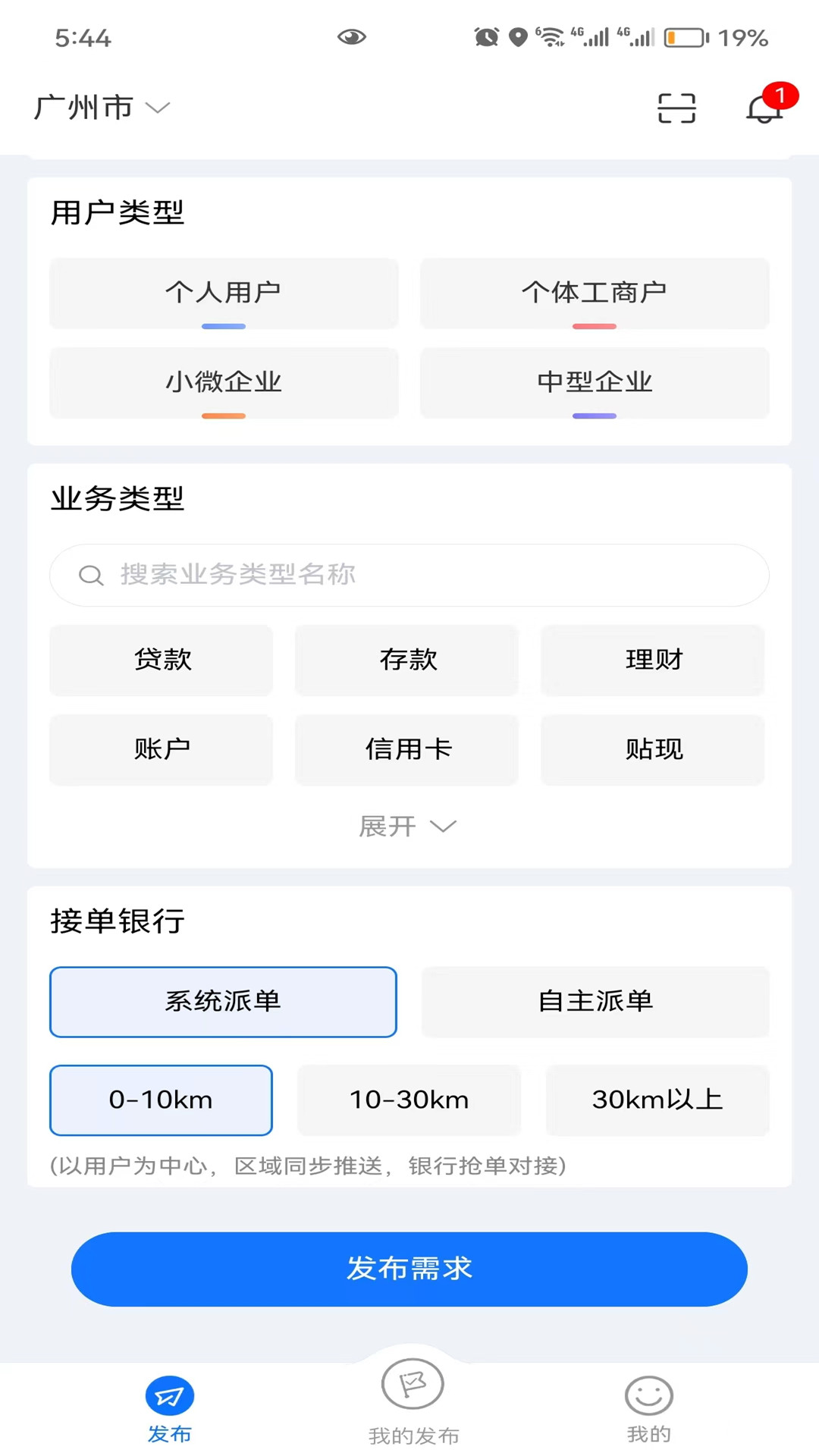Tap the search magnifier icon
Image resolution: width=819 pixels, height=1456 pixels.
[x=91, y=576]
